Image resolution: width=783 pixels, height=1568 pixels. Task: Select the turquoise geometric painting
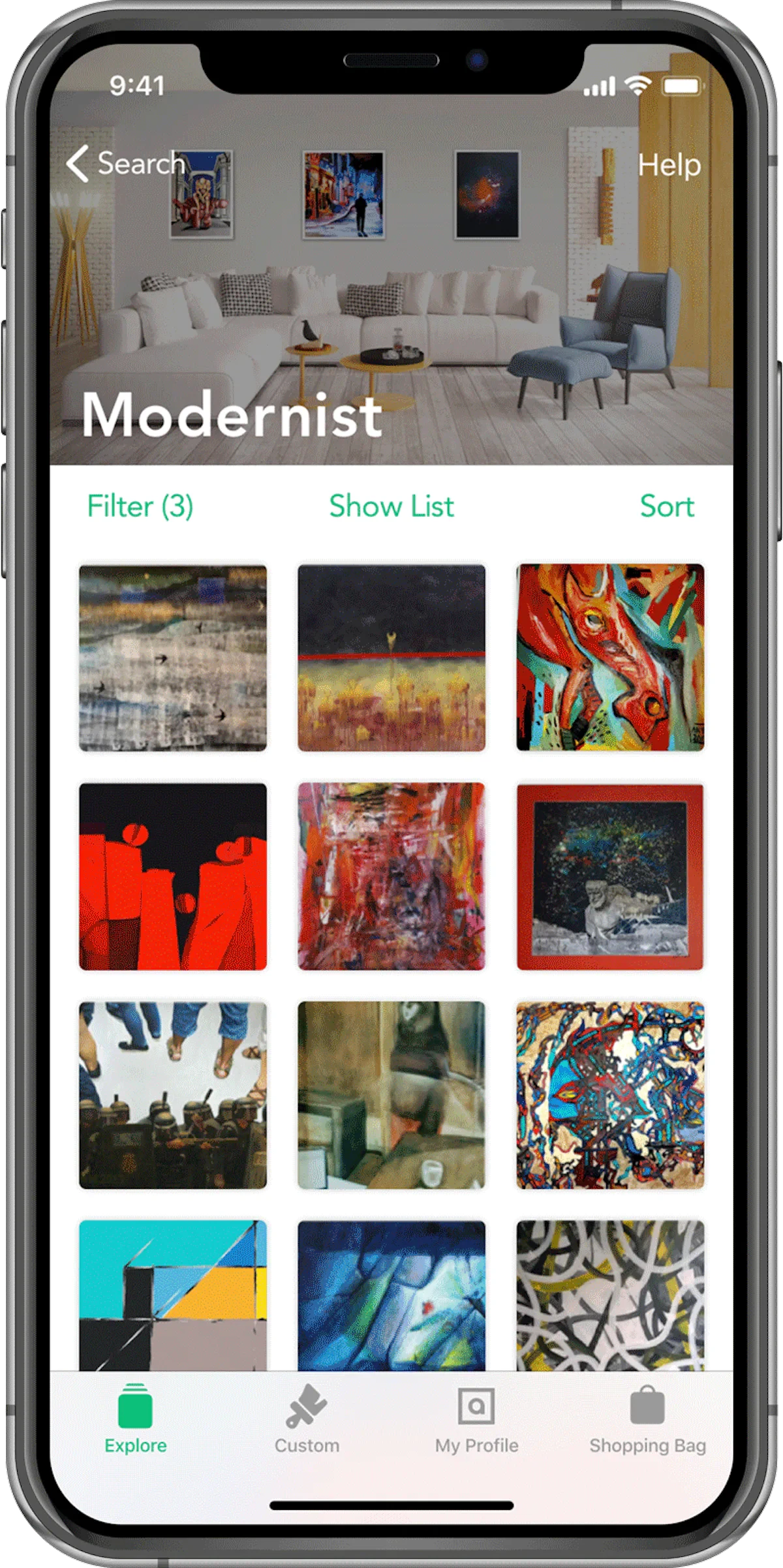(x=173, y=1295)
